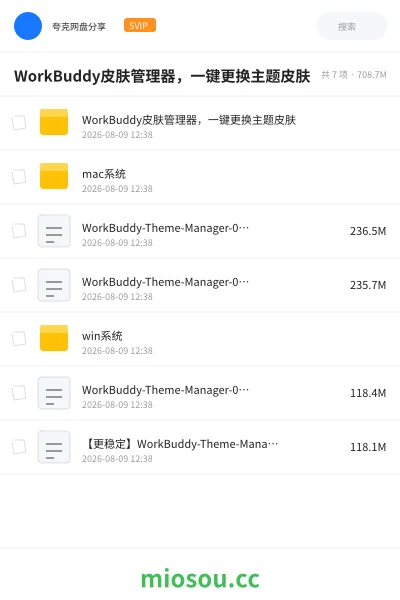Tick the checkbox for the 【更稳定】 118.1M file

[x=19, y=447]
